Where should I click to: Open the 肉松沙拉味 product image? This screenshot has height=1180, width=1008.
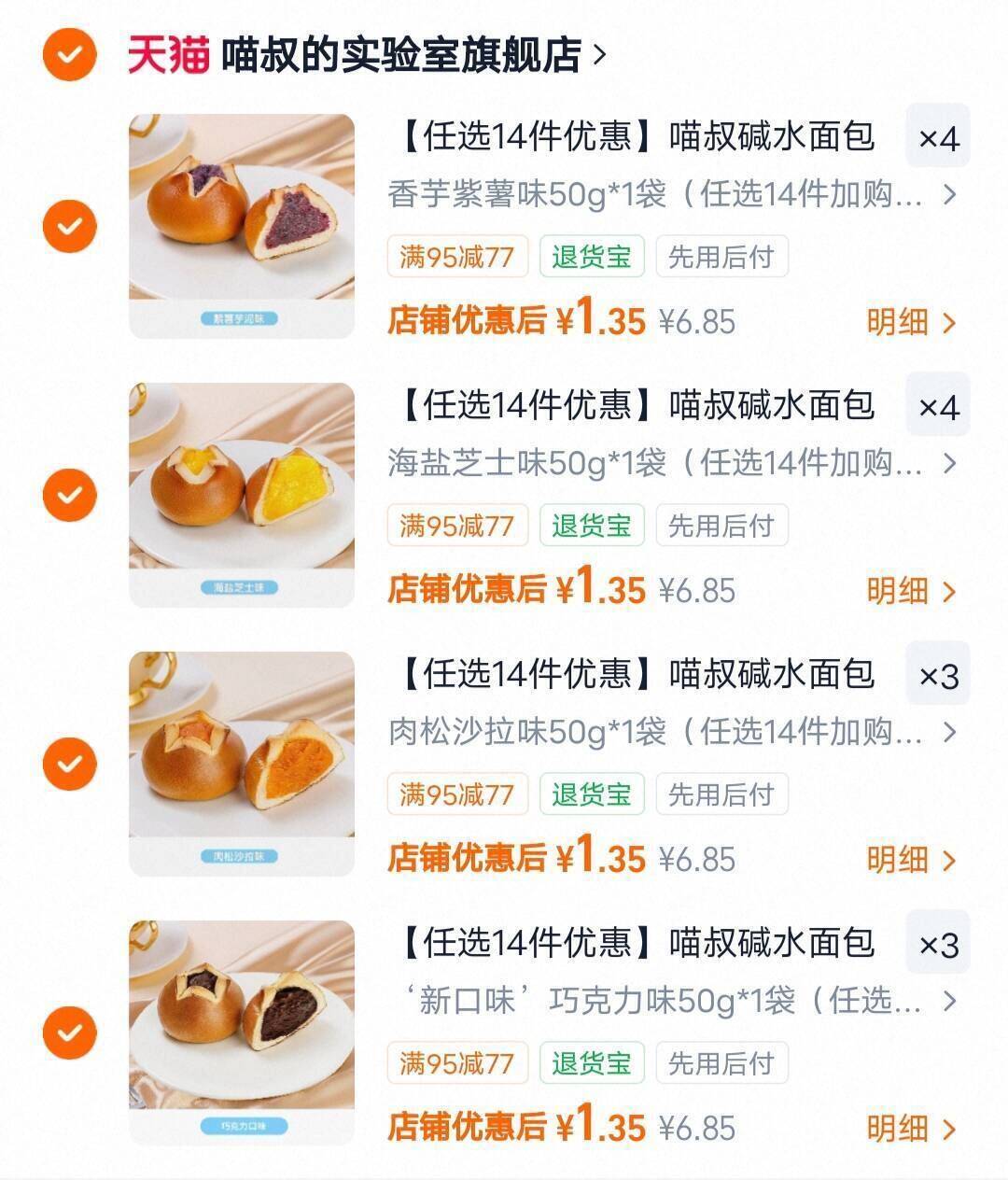pyautogui.click(x=242, y=764)
